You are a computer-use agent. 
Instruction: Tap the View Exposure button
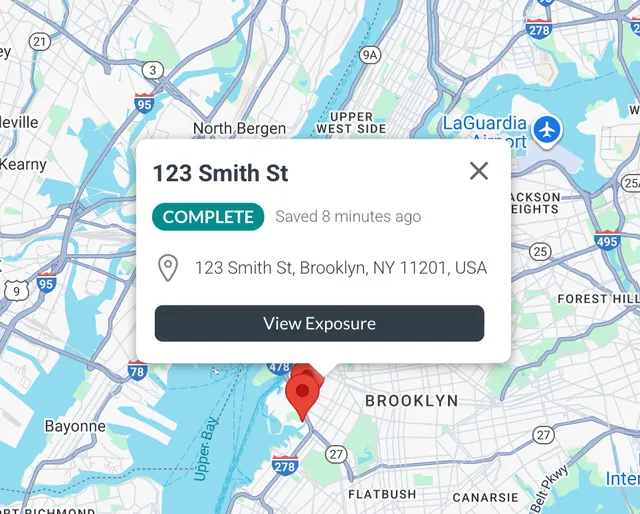click(319, 323)
